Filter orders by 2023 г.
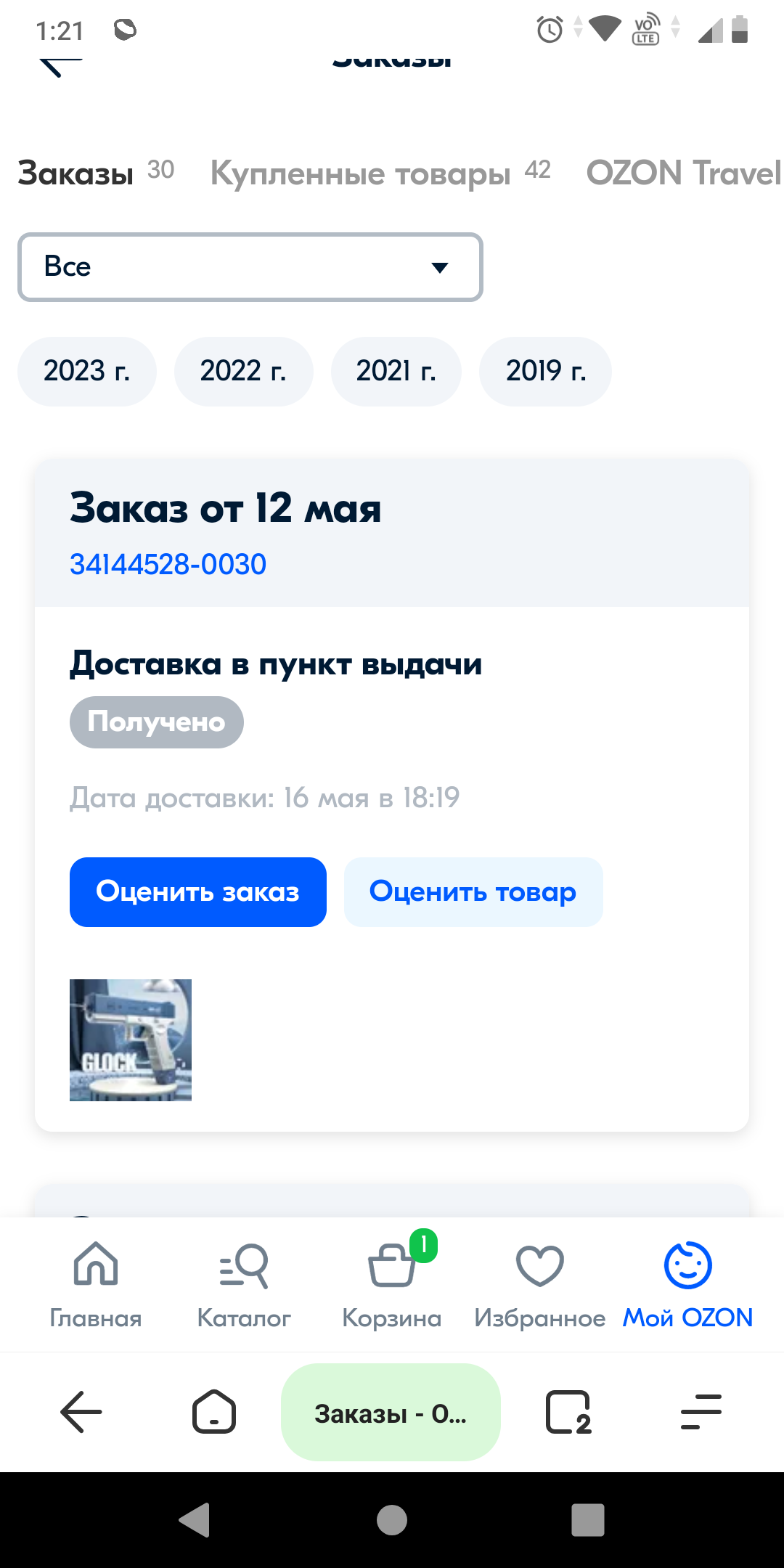The height and width of the screenshot is (1568, 784). coord(87,371)
